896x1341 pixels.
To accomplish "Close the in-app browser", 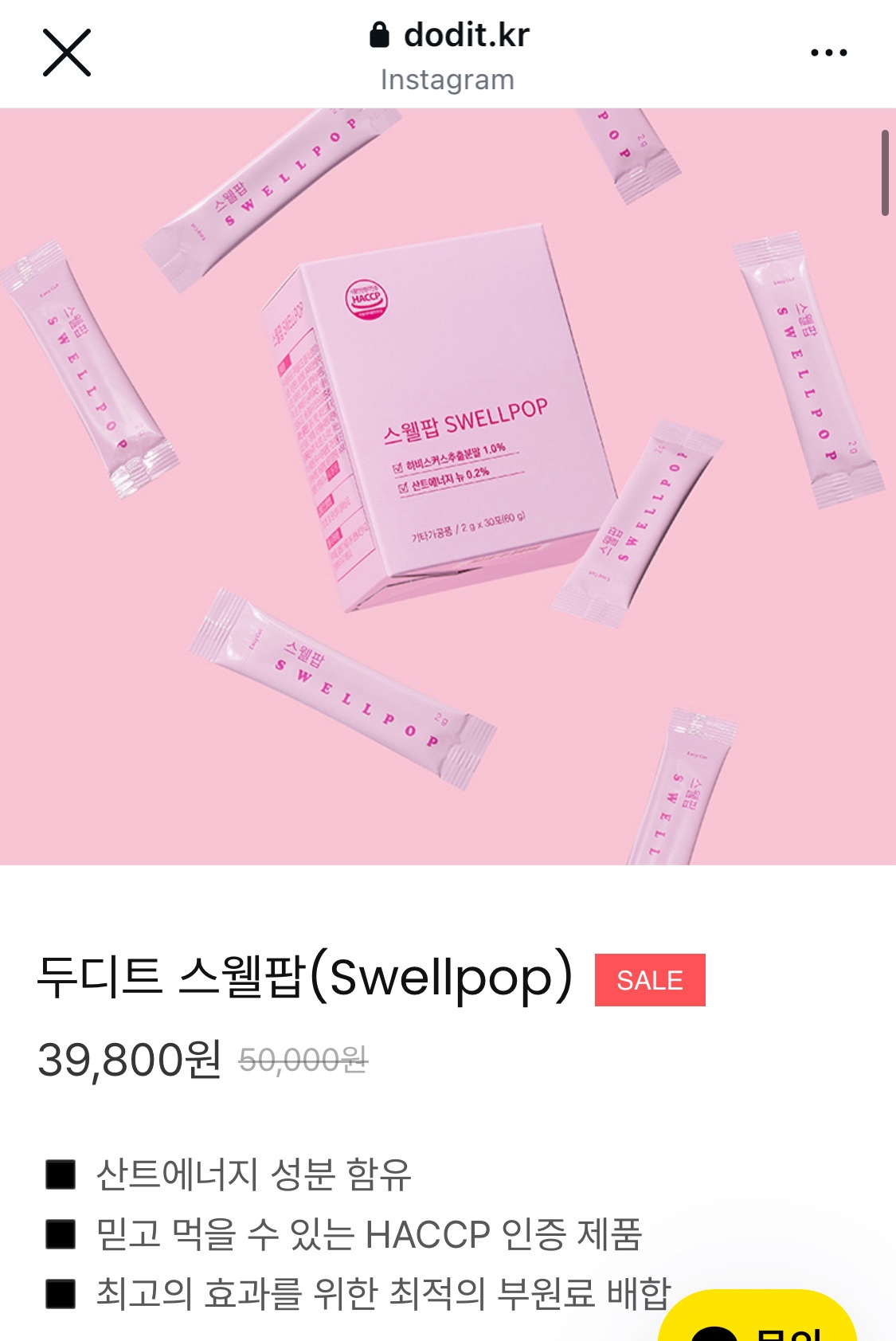I will pos(66,53).
